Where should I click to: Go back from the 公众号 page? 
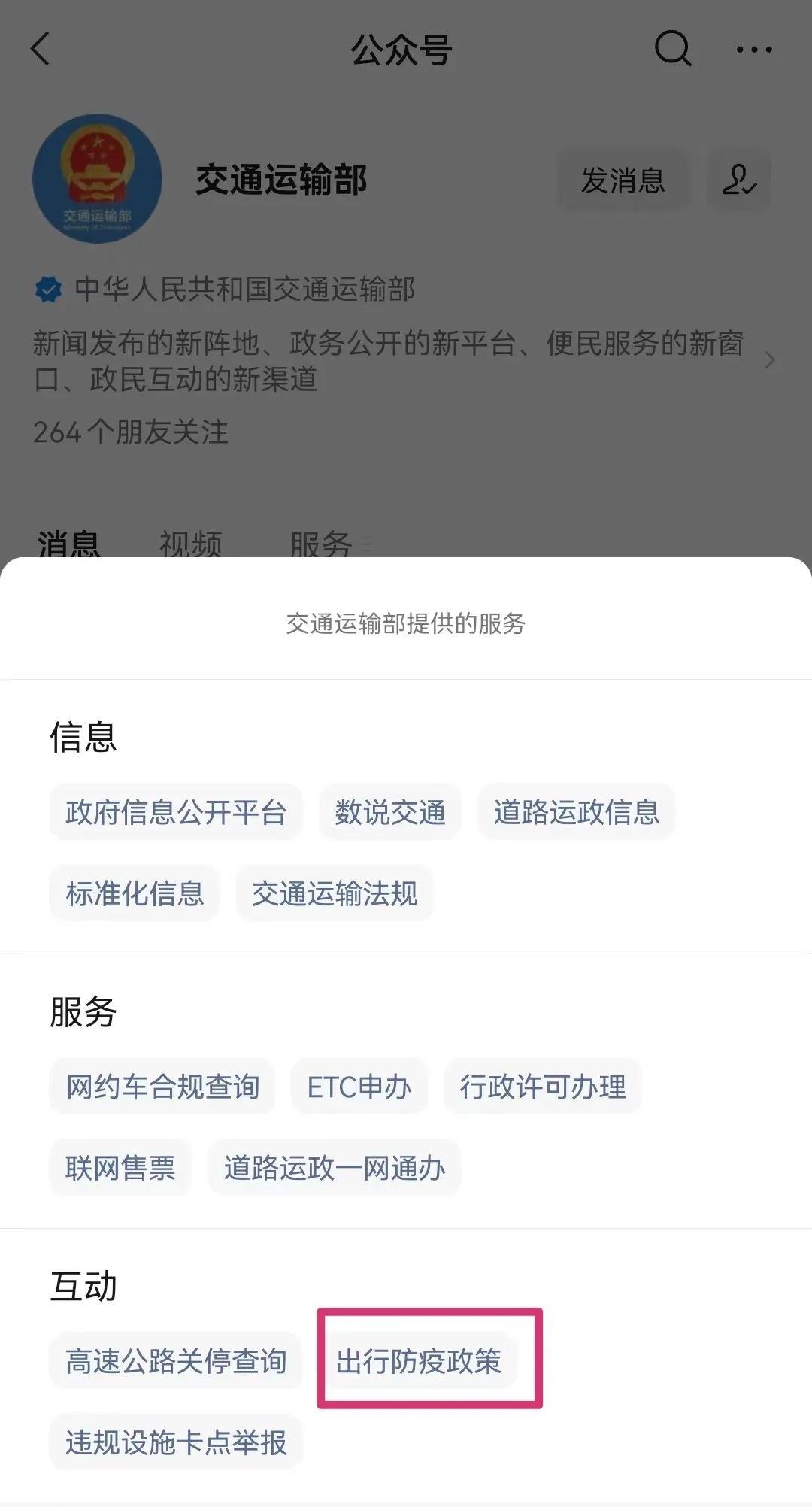tap(41, 50)
